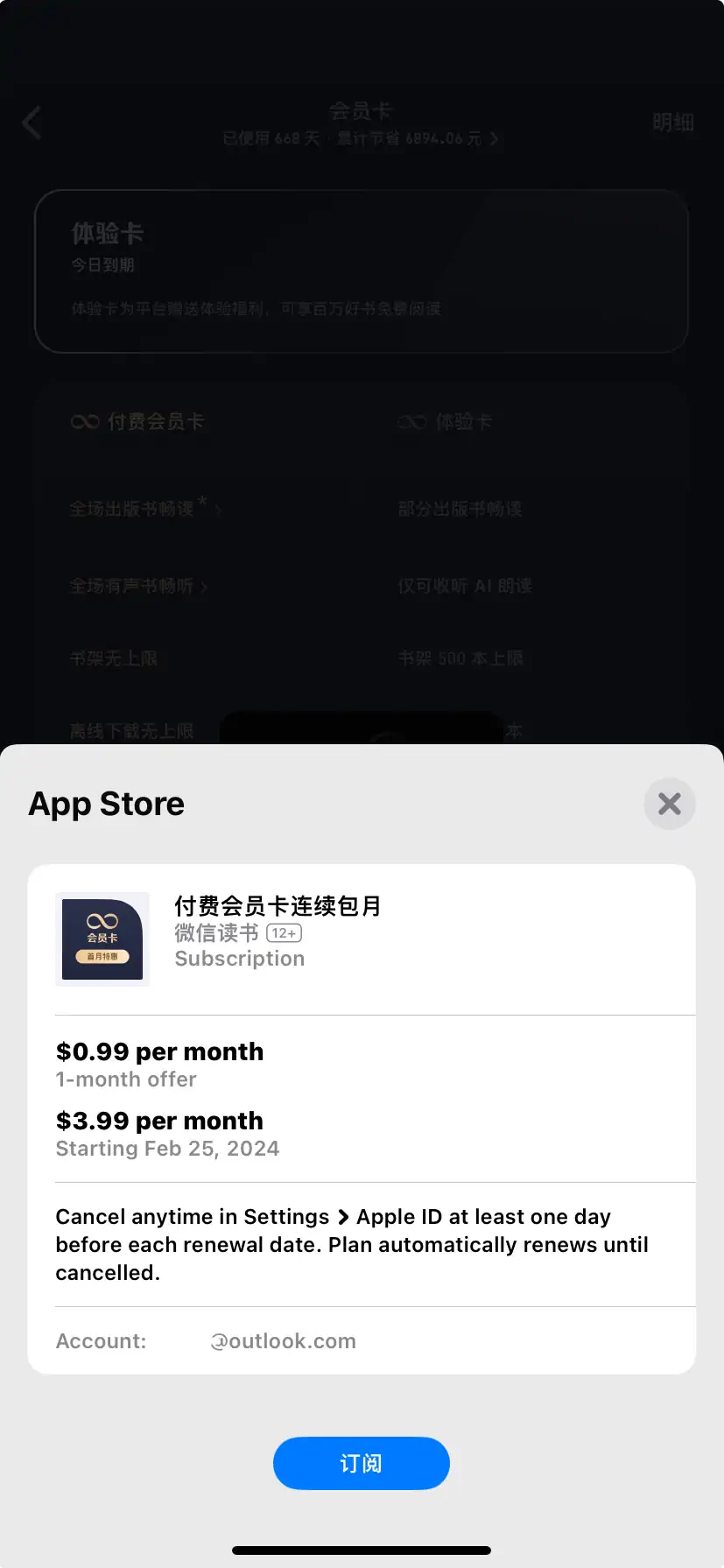The image size is (724, 1568).
Task: Tap the infinity icon beside 付费会员卡
Action: [83, 421]
